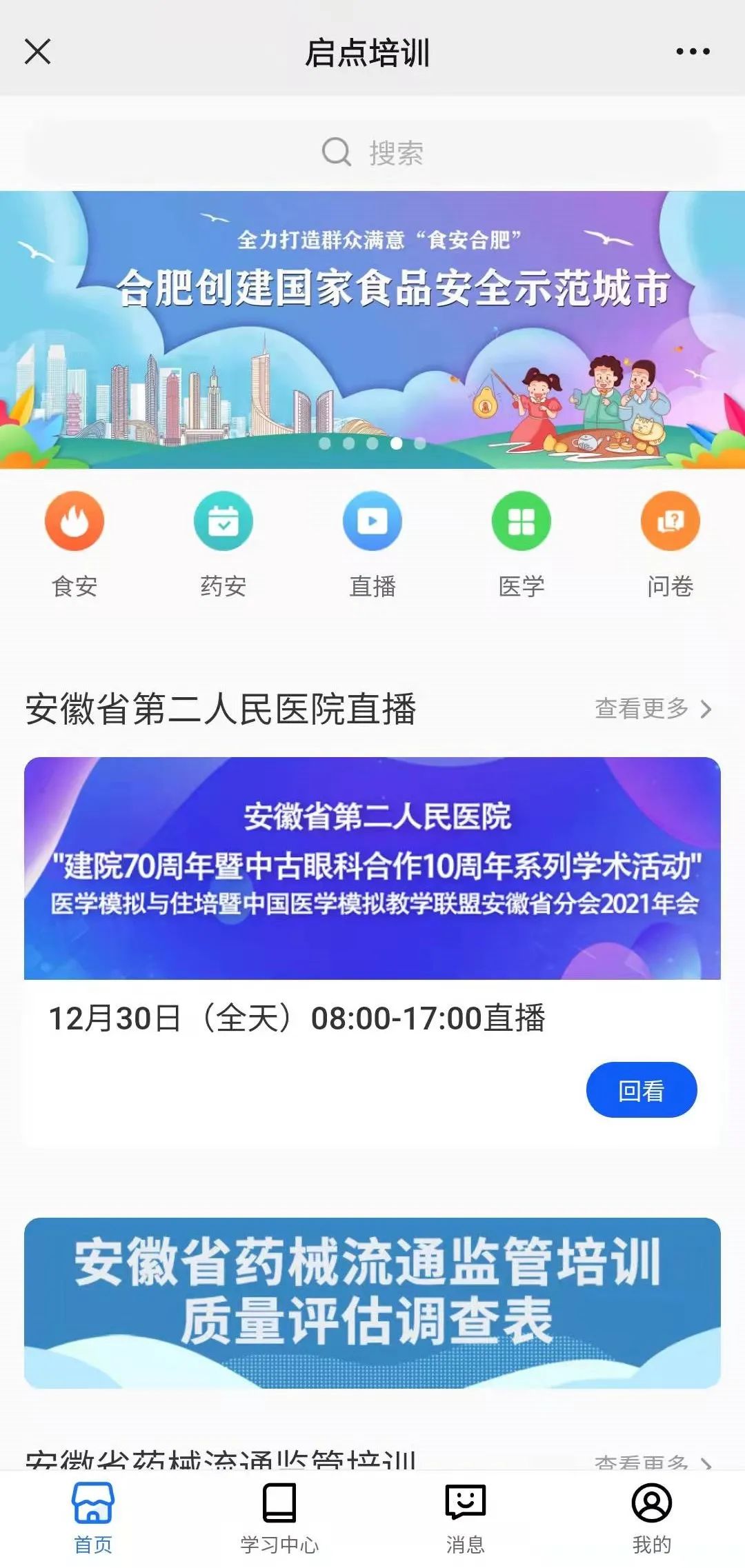Tap the 搜索 search box
The image size is (745, 1568).
372,152
